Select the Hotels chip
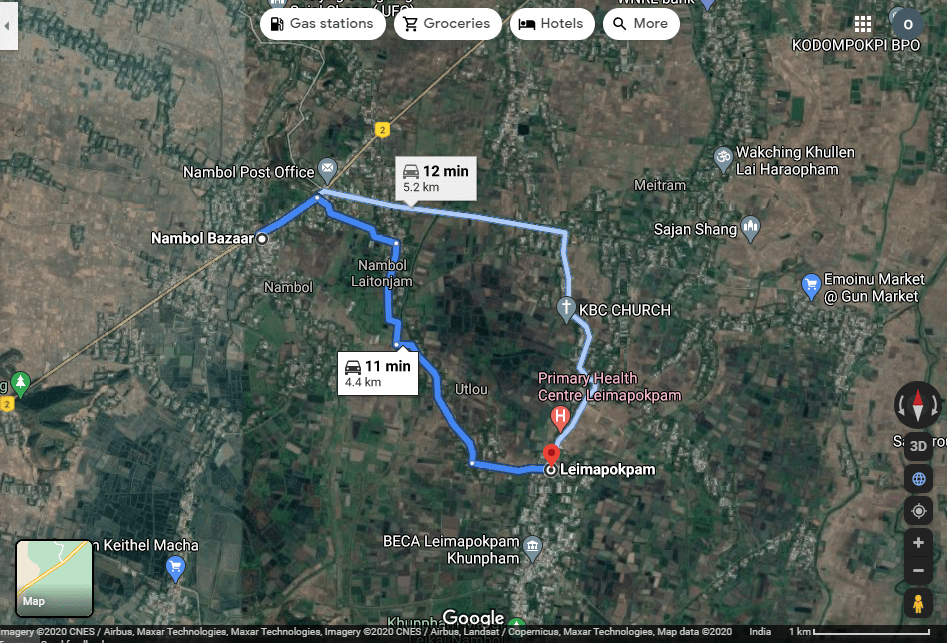 point(552,24)
